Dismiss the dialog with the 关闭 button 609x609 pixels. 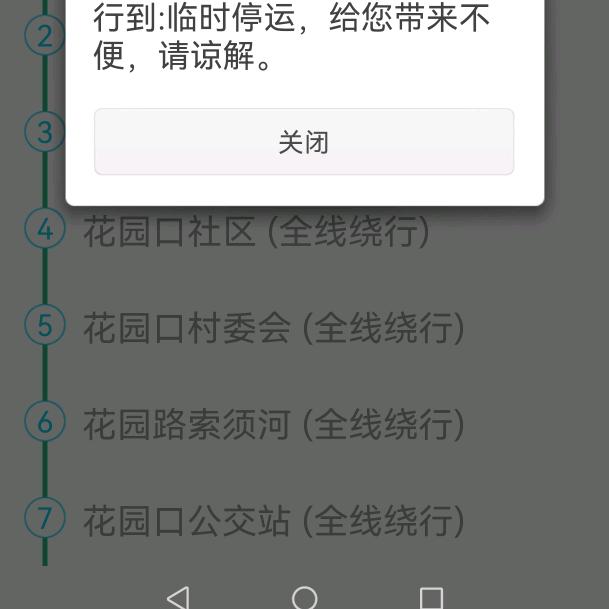pyautogui.click(x=304, y=142)
